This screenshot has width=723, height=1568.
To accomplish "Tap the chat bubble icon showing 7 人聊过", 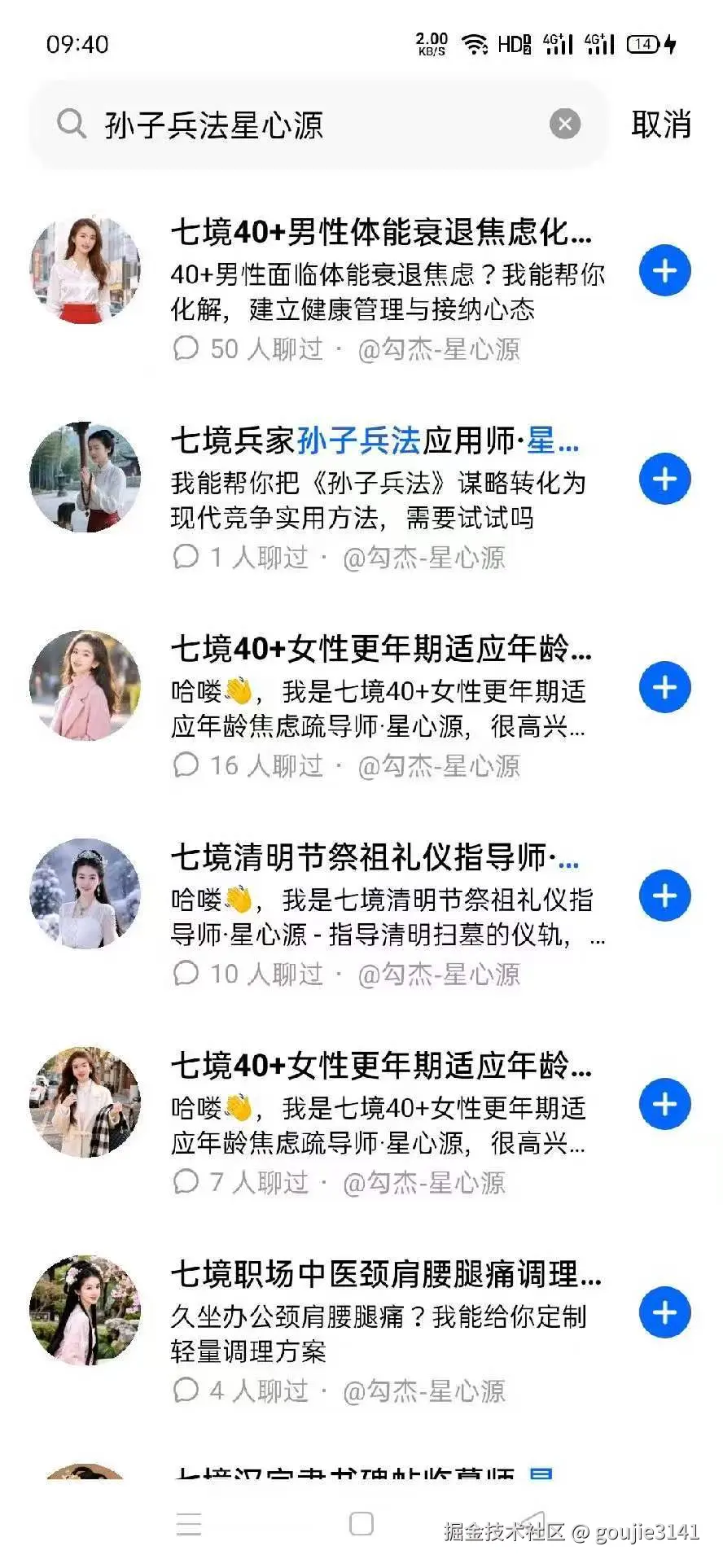I will (187, 1182).
